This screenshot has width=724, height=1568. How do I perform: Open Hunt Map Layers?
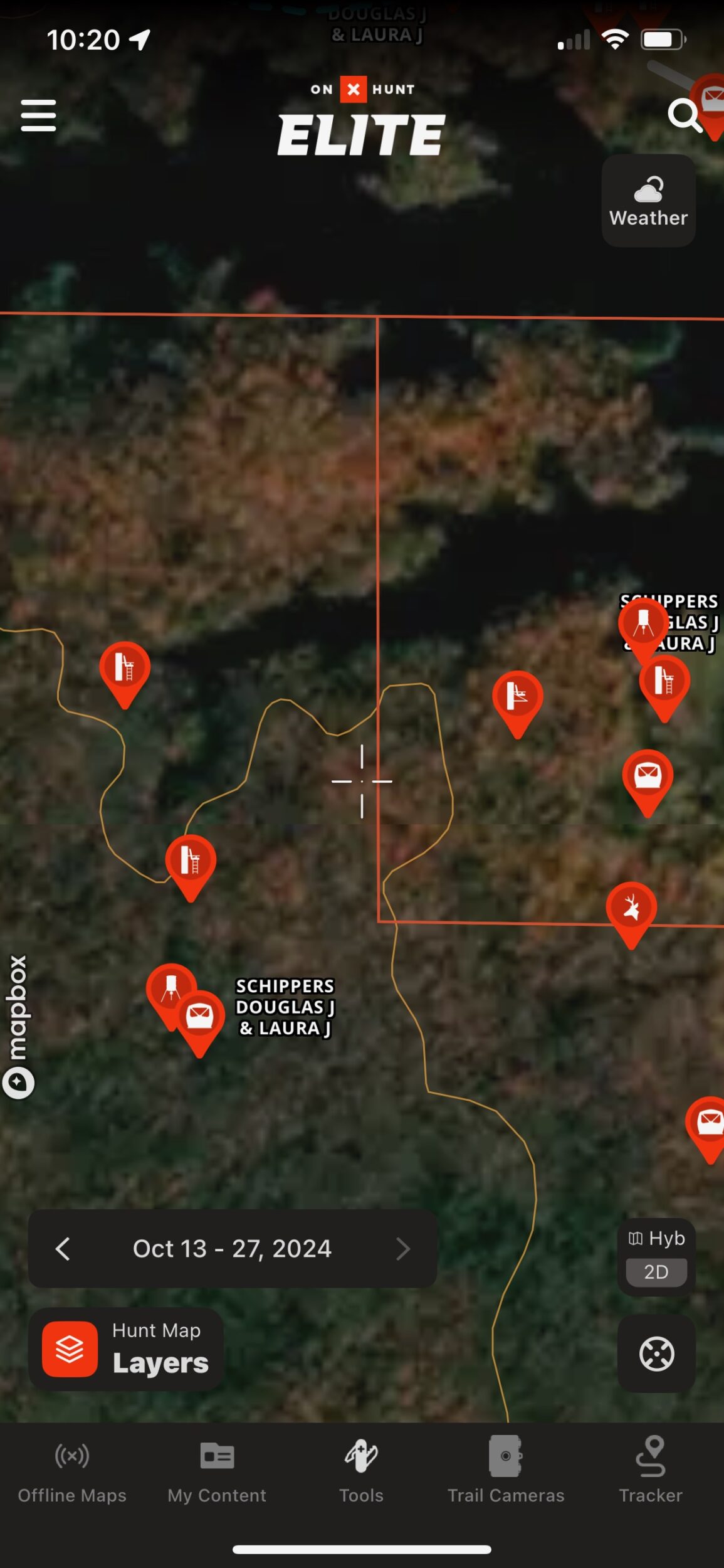126,1349
